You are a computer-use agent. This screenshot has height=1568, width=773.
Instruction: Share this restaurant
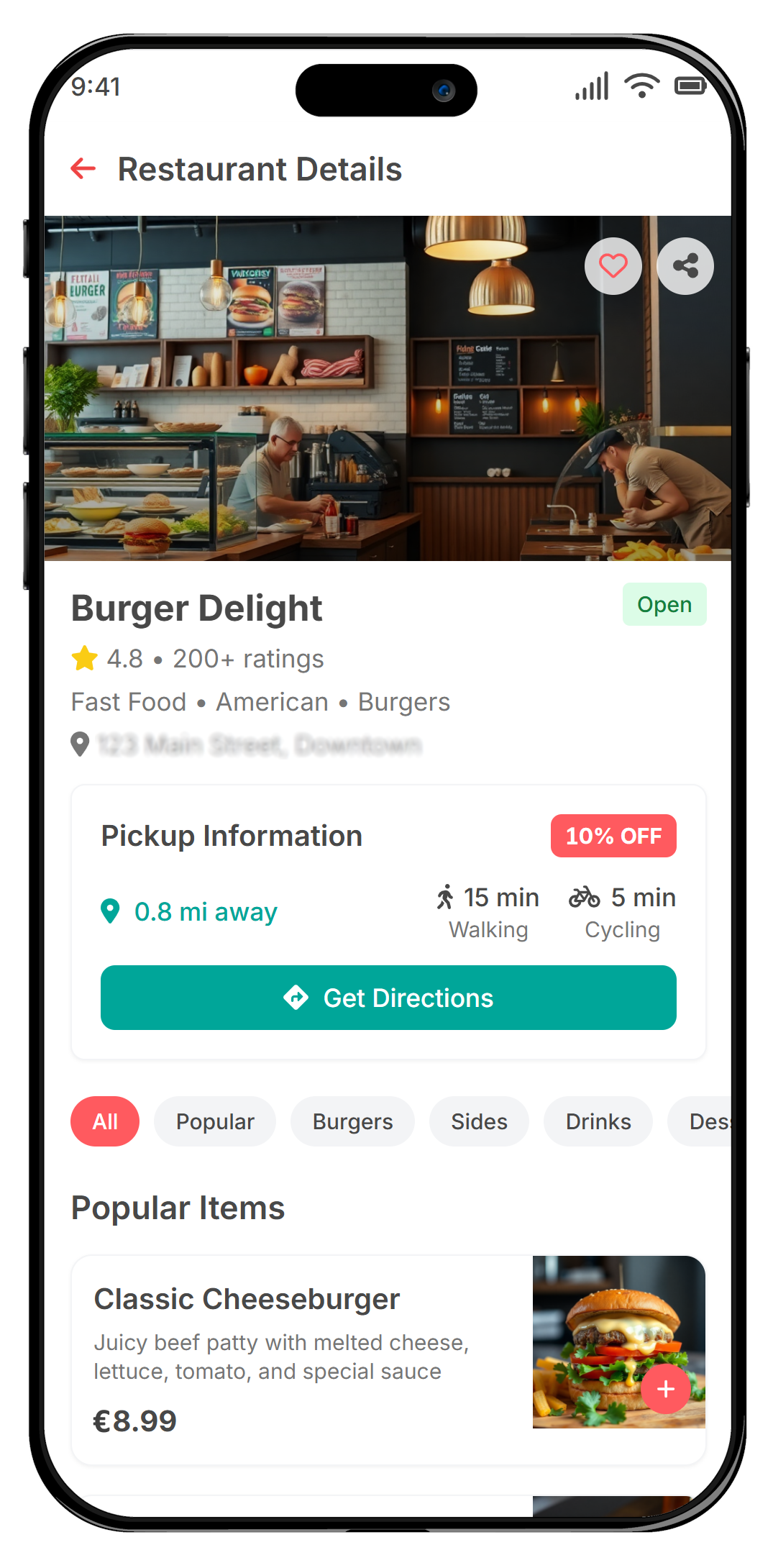pyautogui.click(x=685, y=266)
